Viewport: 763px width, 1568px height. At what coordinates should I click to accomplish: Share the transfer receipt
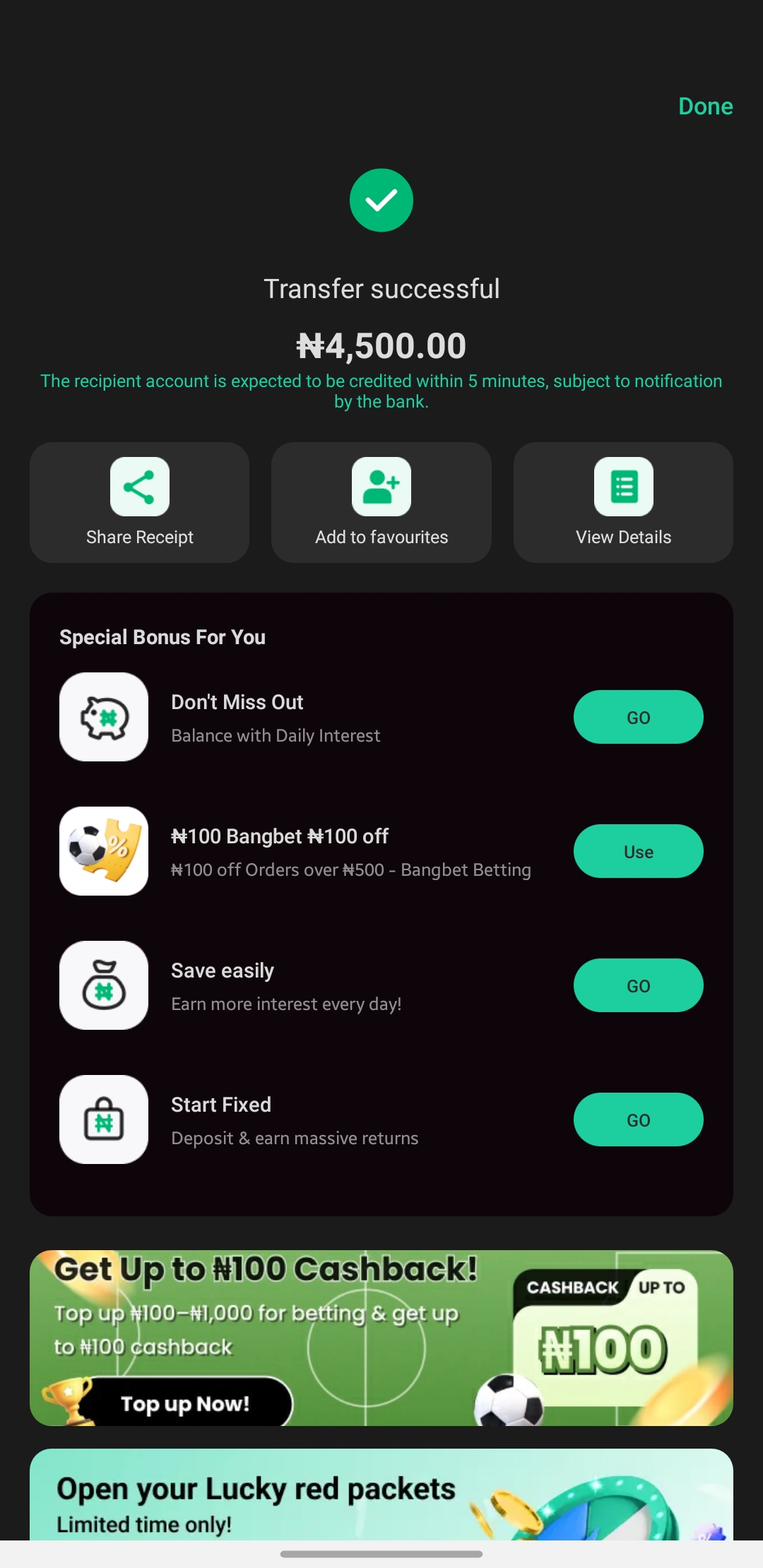pyautogui.click(x=139, y=502)
